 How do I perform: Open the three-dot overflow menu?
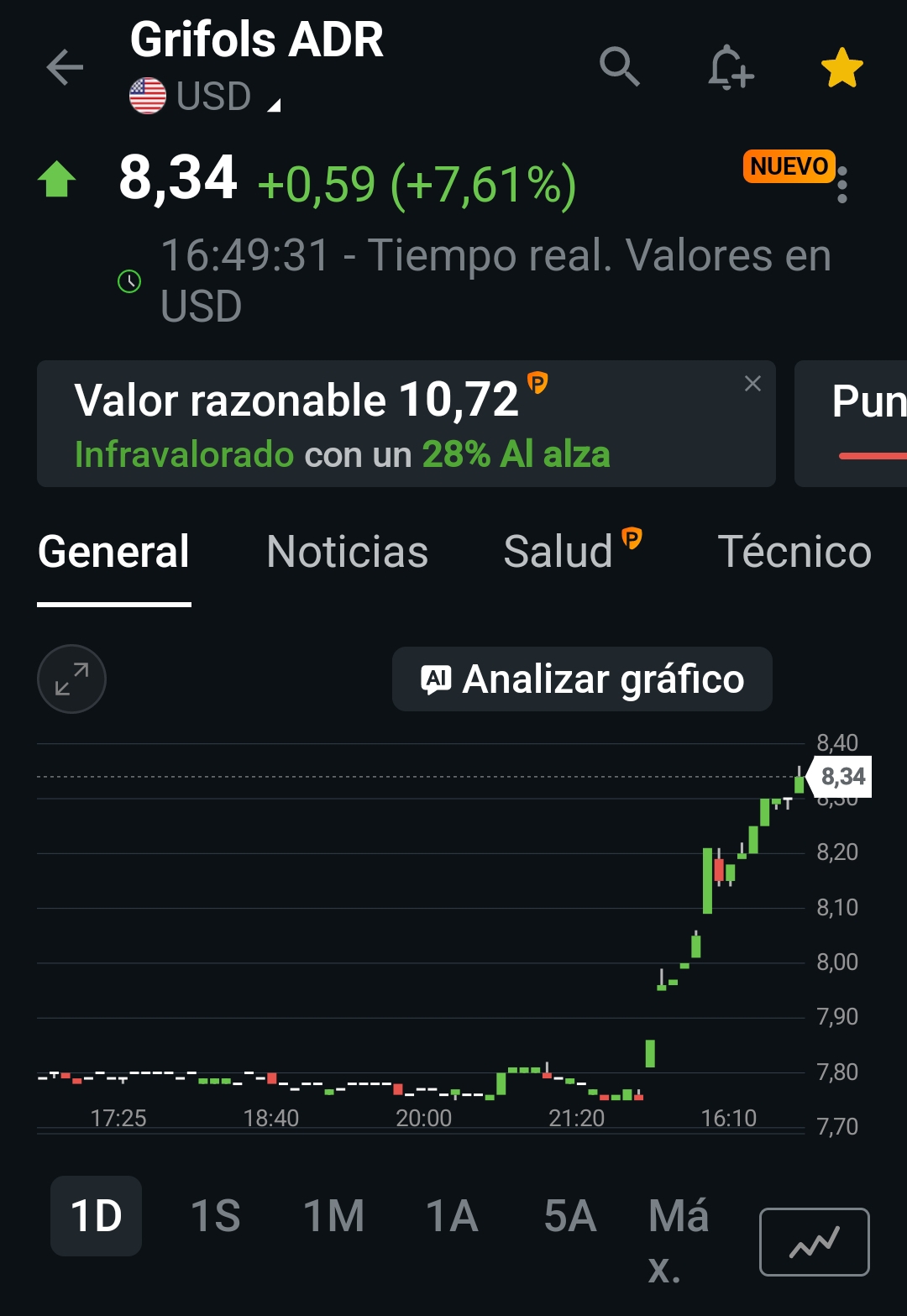(842, 185)
